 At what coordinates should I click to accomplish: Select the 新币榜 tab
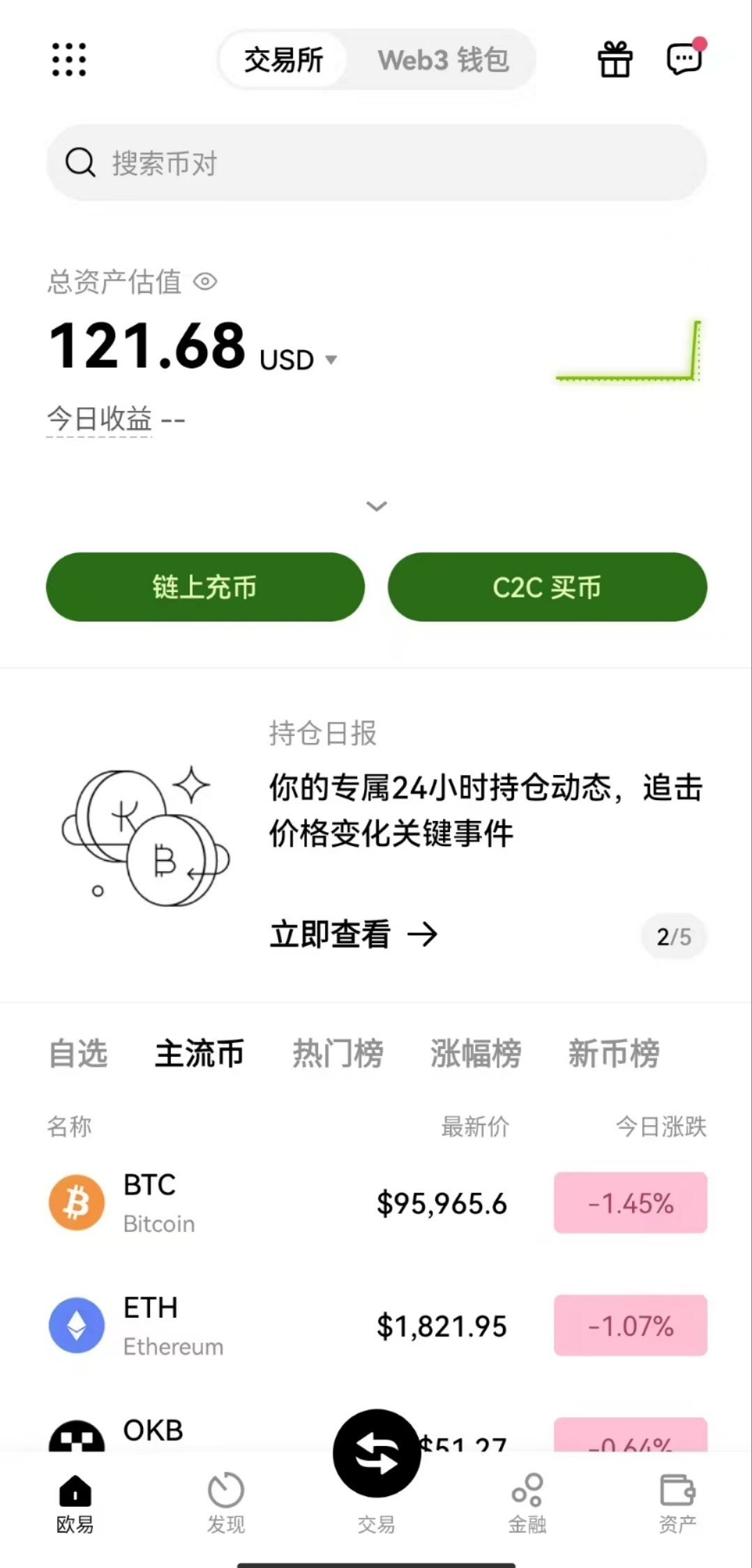click(x=614, y=1053)
